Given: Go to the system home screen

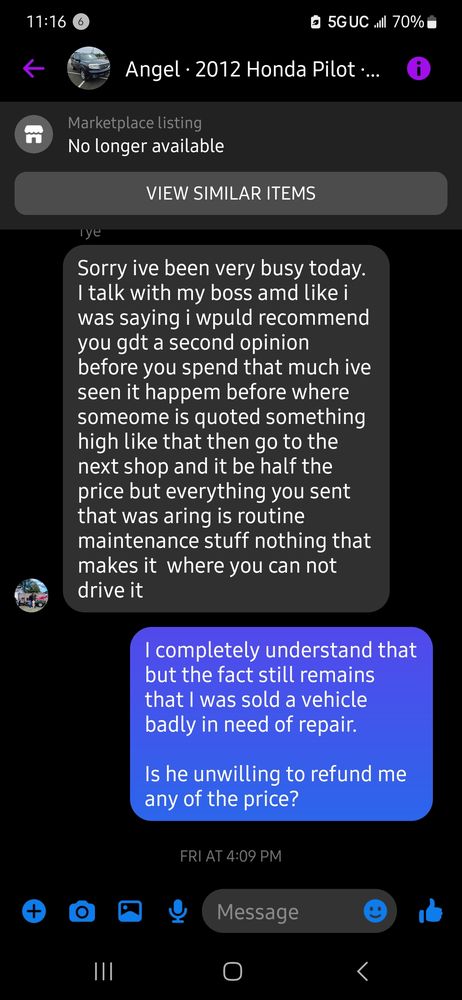Looking at the screenshot, I should click(x=232, y=971).
